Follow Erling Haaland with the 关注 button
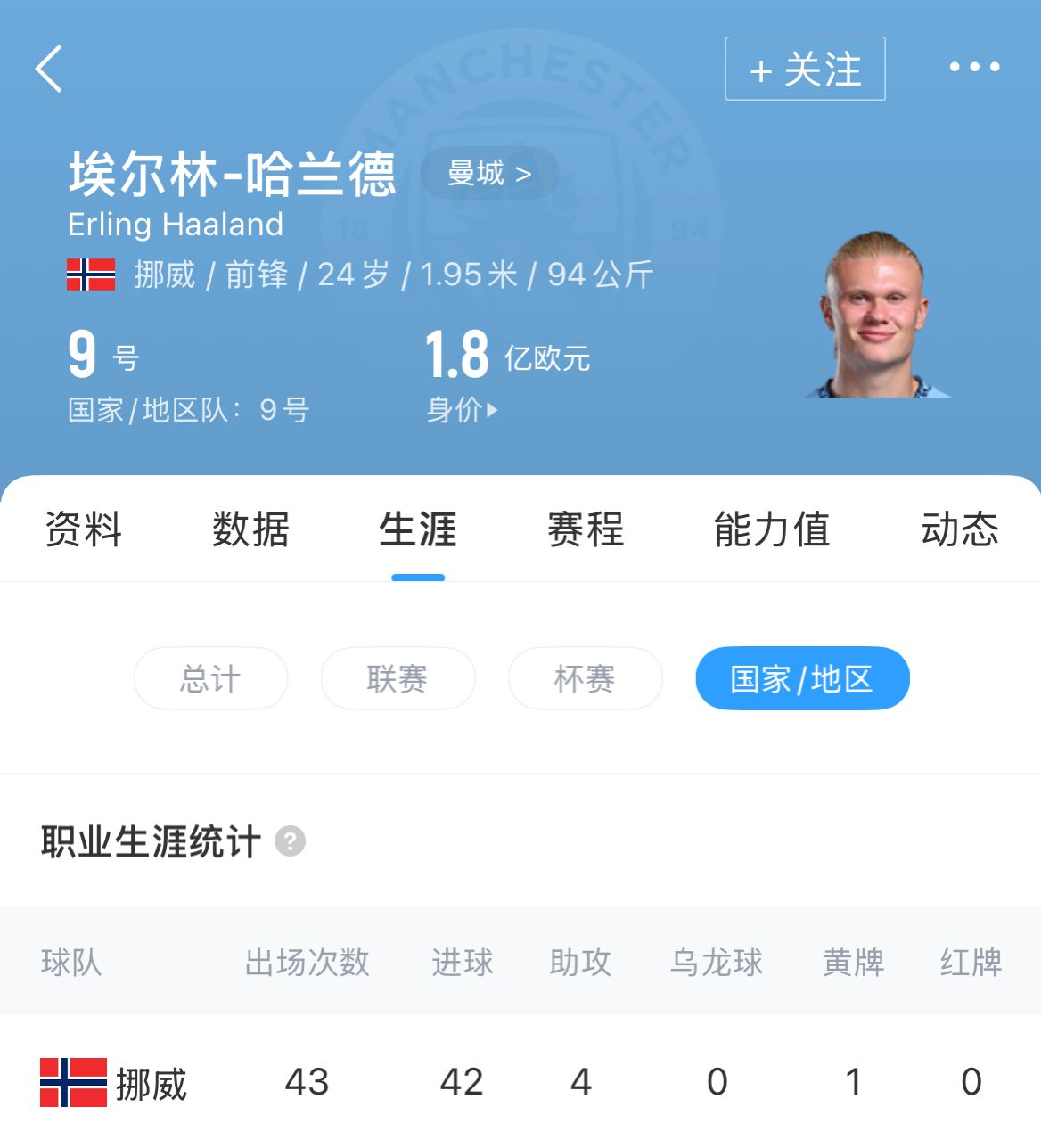This screenshot has height=1148, width=1041. point(805,69)
